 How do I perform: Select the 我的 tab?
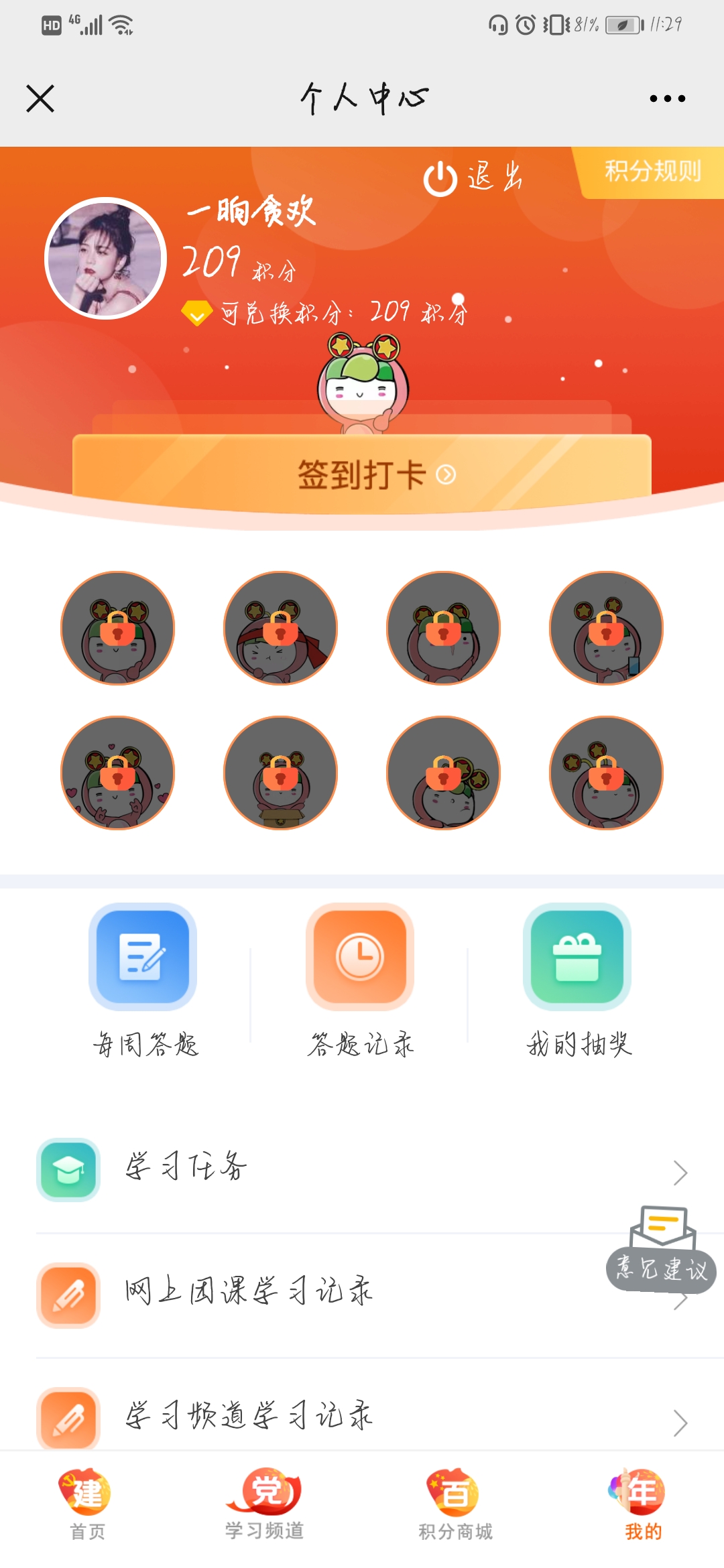point(642,1505)
